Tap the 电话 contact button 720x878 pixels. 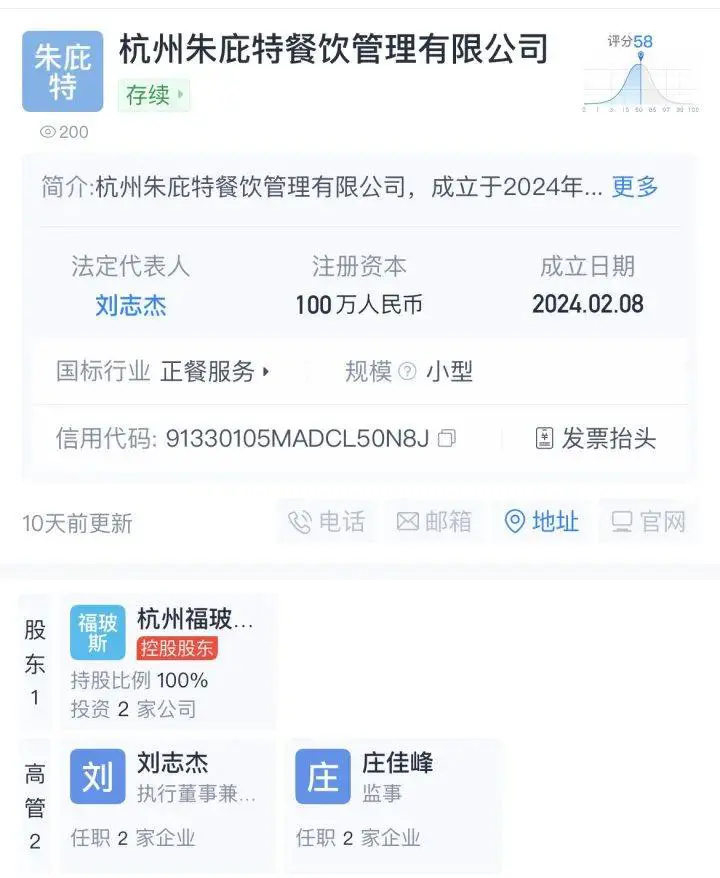[x=327, y=521]
